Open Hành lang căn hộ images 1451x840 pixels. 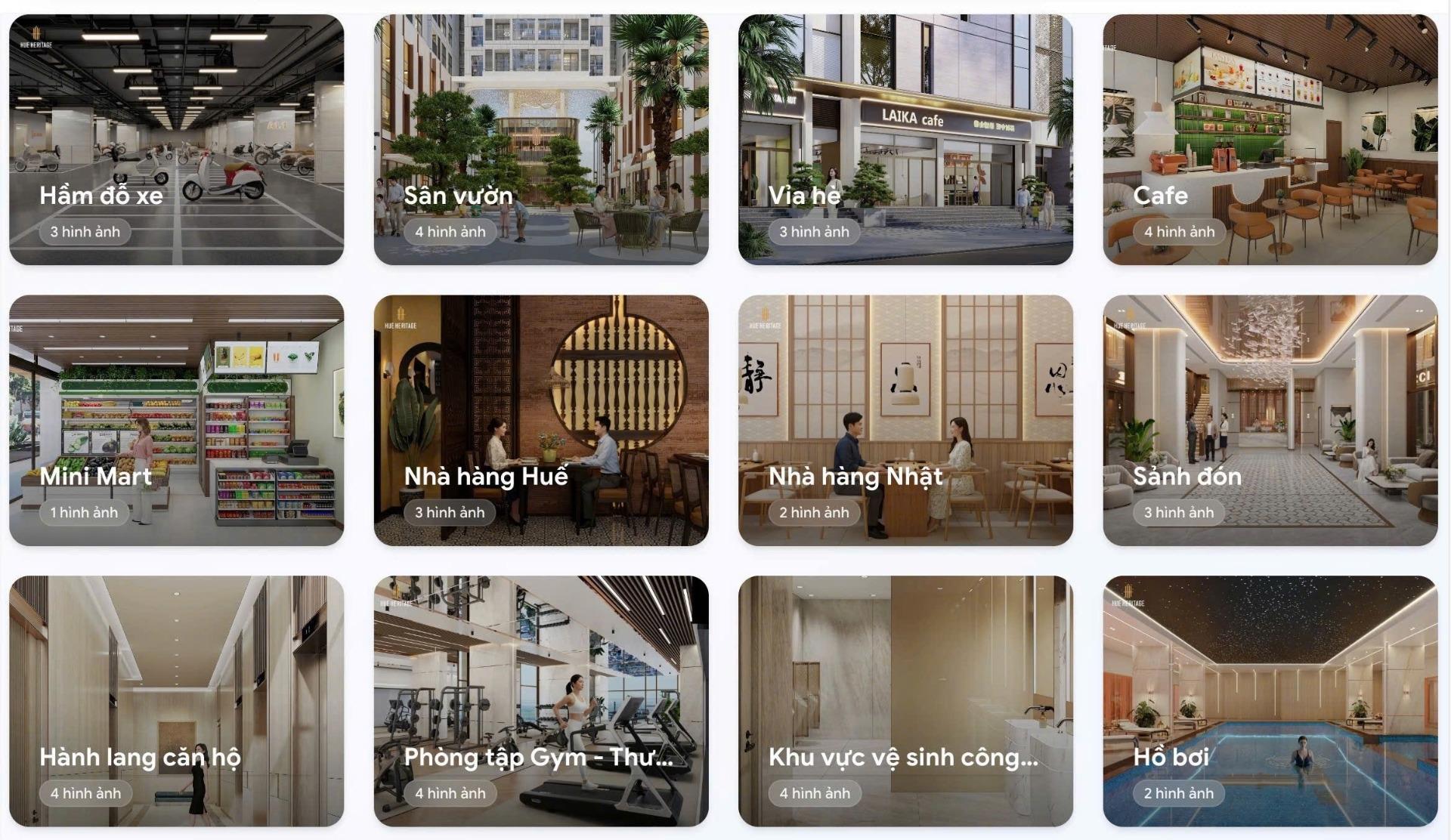176,701
